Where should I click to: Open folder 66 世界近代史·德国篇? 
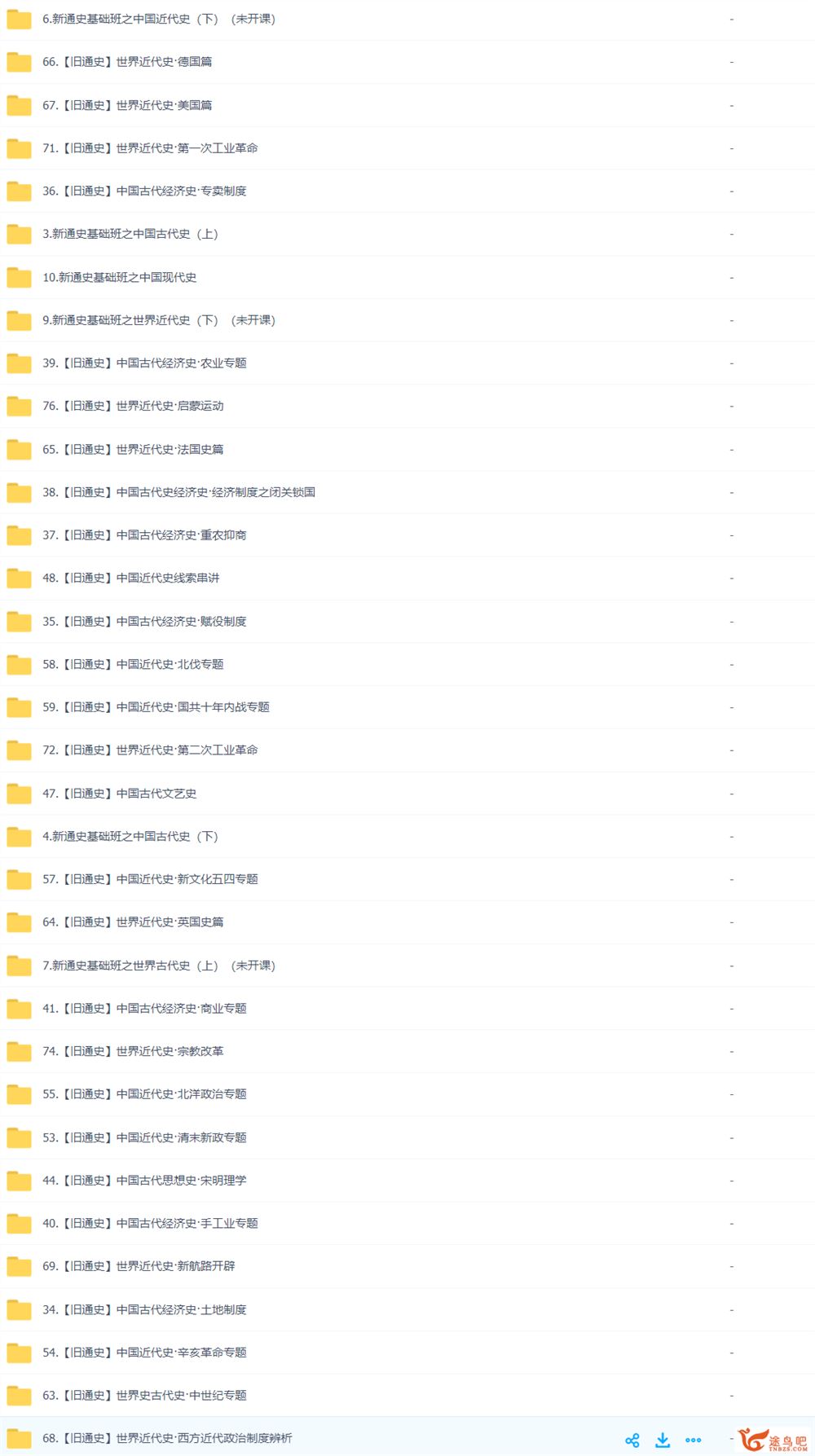(x=127, y=62)
